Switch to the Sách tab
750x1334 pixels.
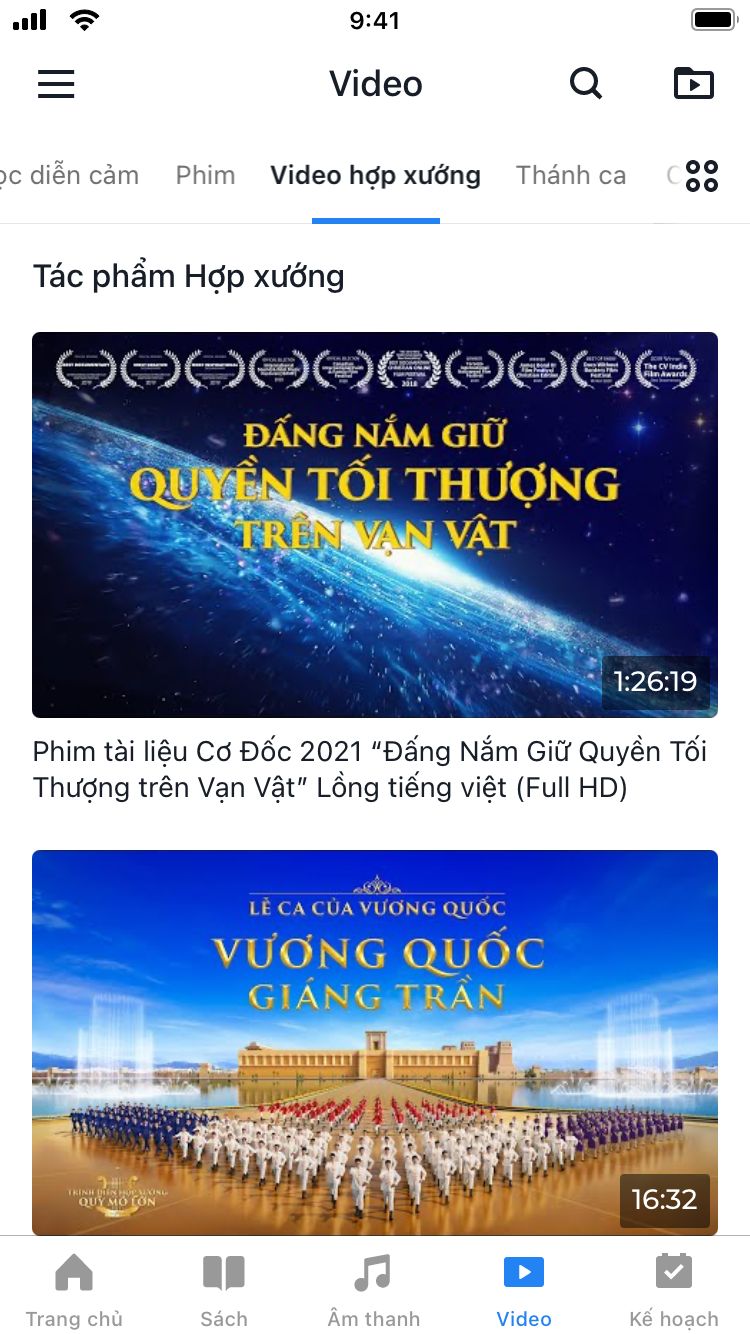click(x=224, y=1290)
